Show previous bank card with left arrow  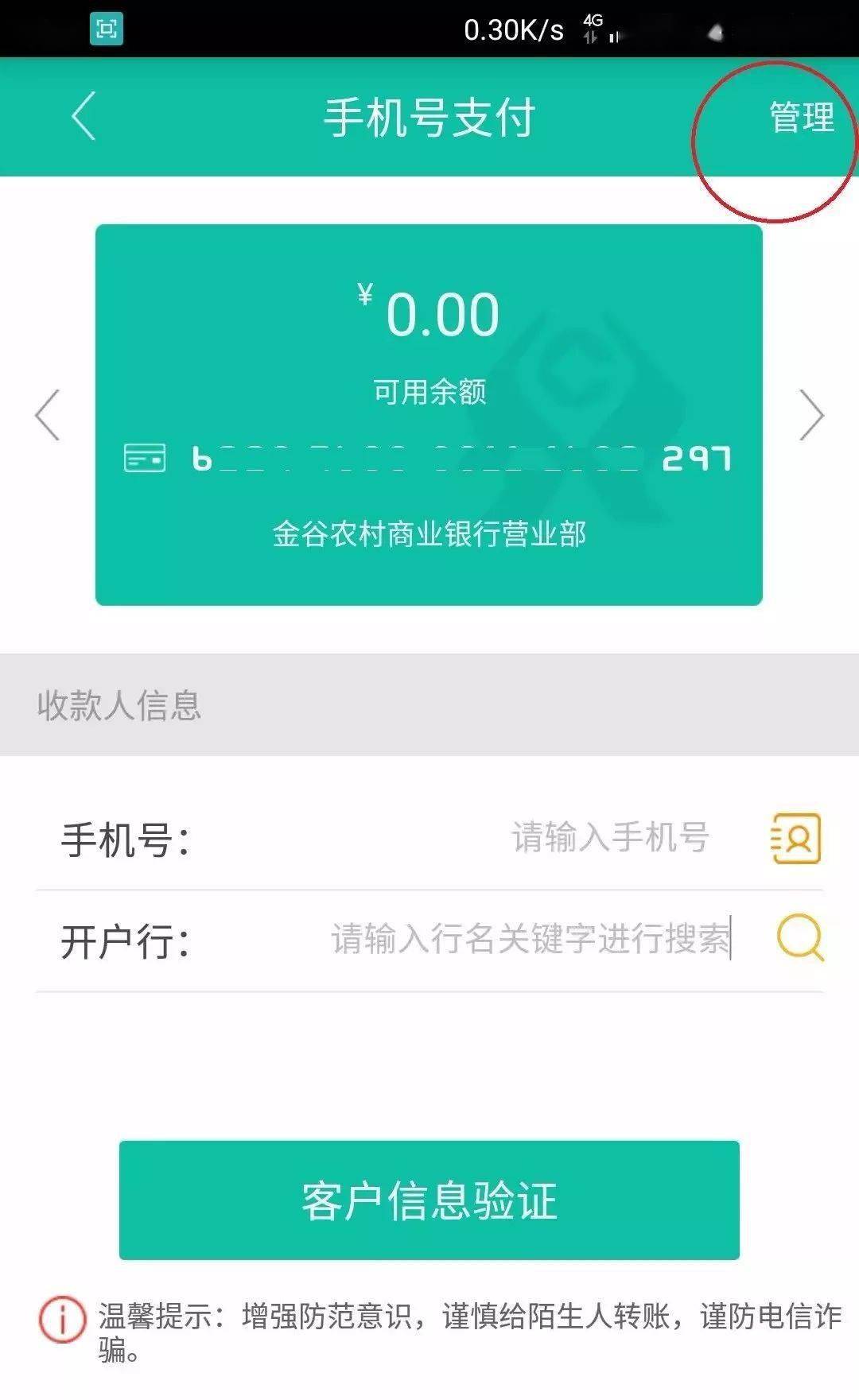coord(48,415)
